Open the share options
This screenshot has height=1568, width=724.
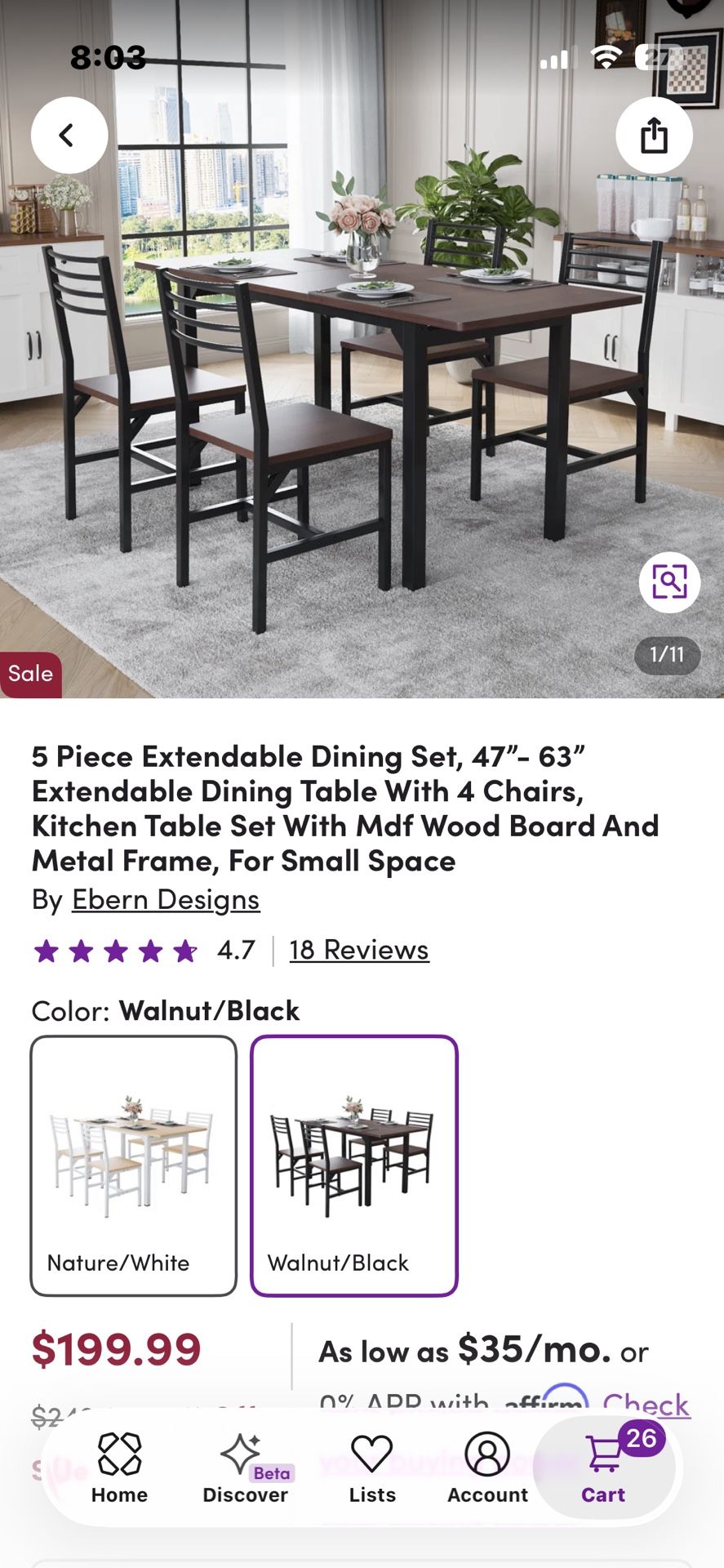click(x=654, y=135)
